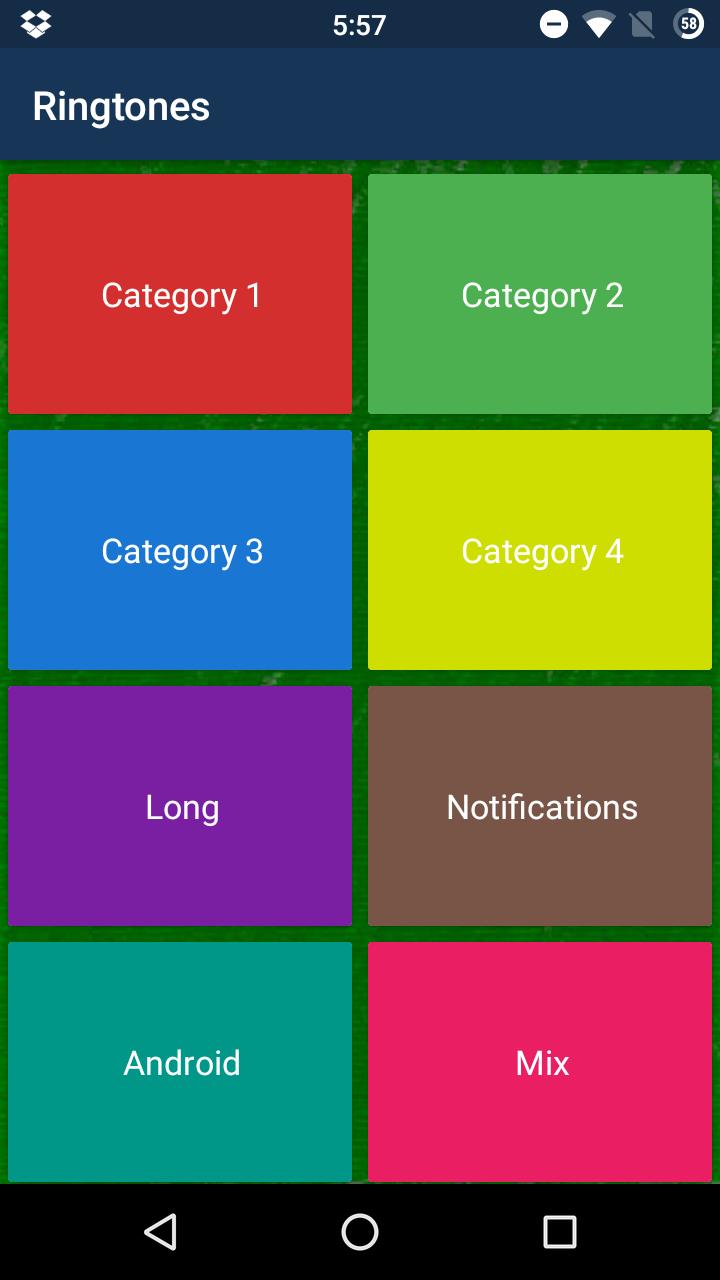Tap the app bar above the tiles
This screenshot has height=1280, width=720.
(360, 105)
